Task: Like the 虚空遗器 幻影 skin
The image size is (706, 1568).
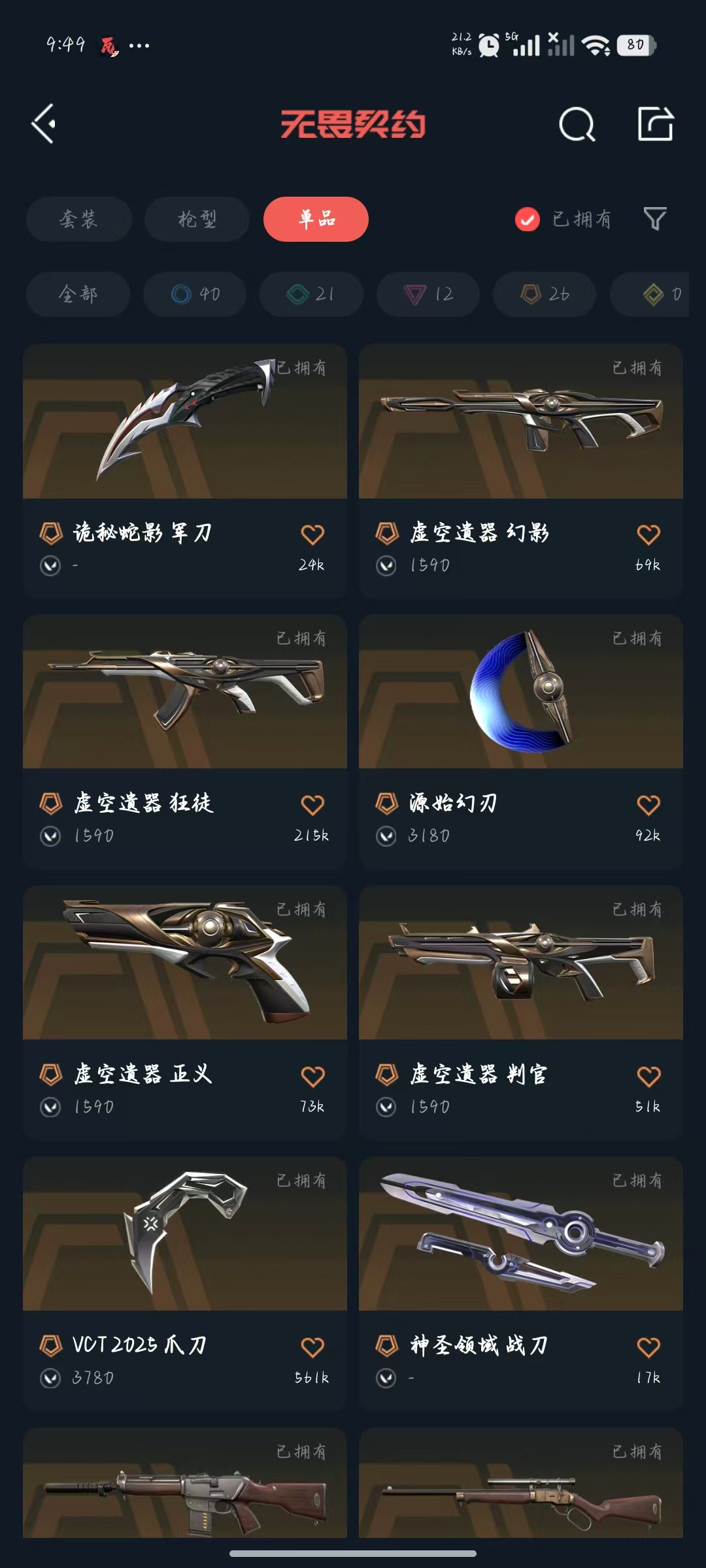Action: (x=648, y=535)
